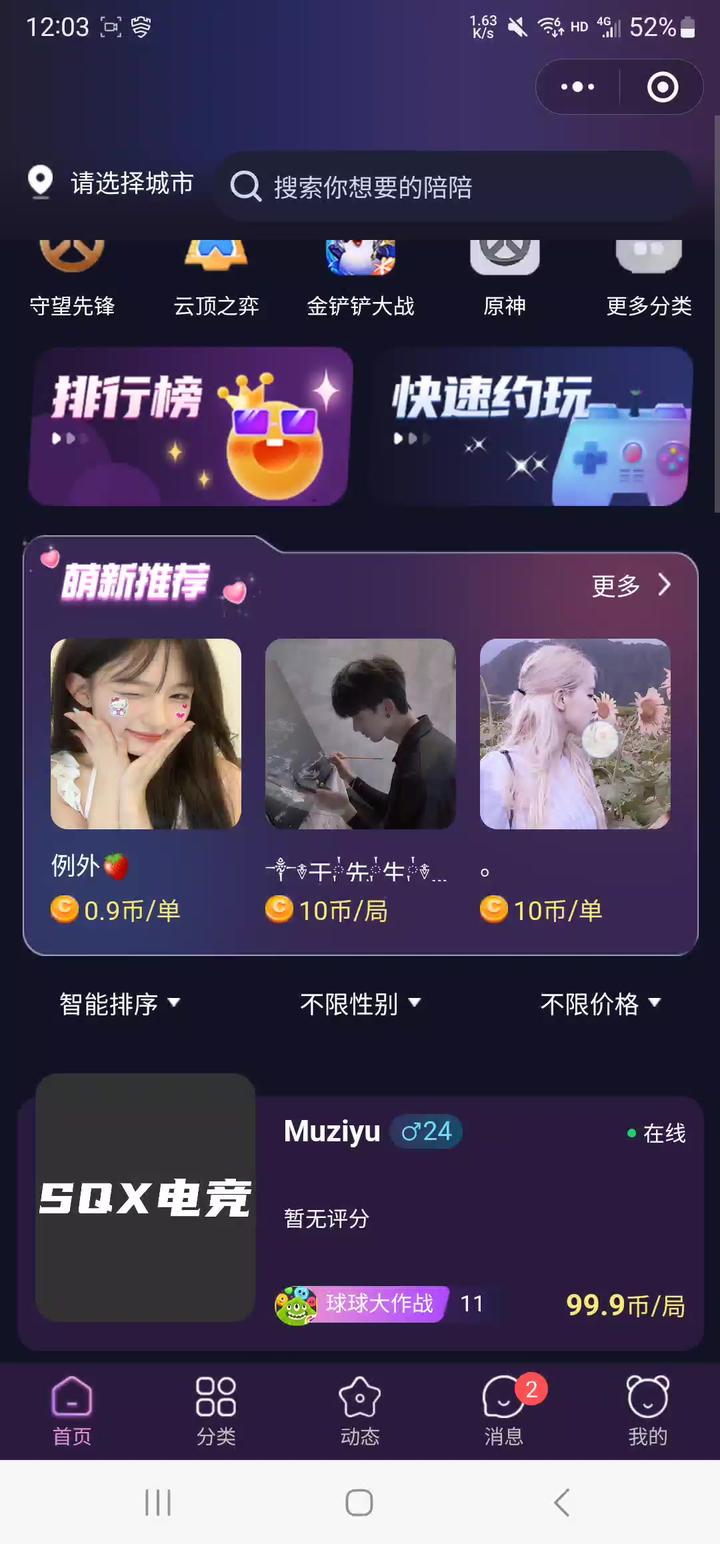Screen dimensions: 720x1544
Task: Tap the 搜索你想要的陪陪 search box
Action: pyautogui.click(x=454, y=187)
